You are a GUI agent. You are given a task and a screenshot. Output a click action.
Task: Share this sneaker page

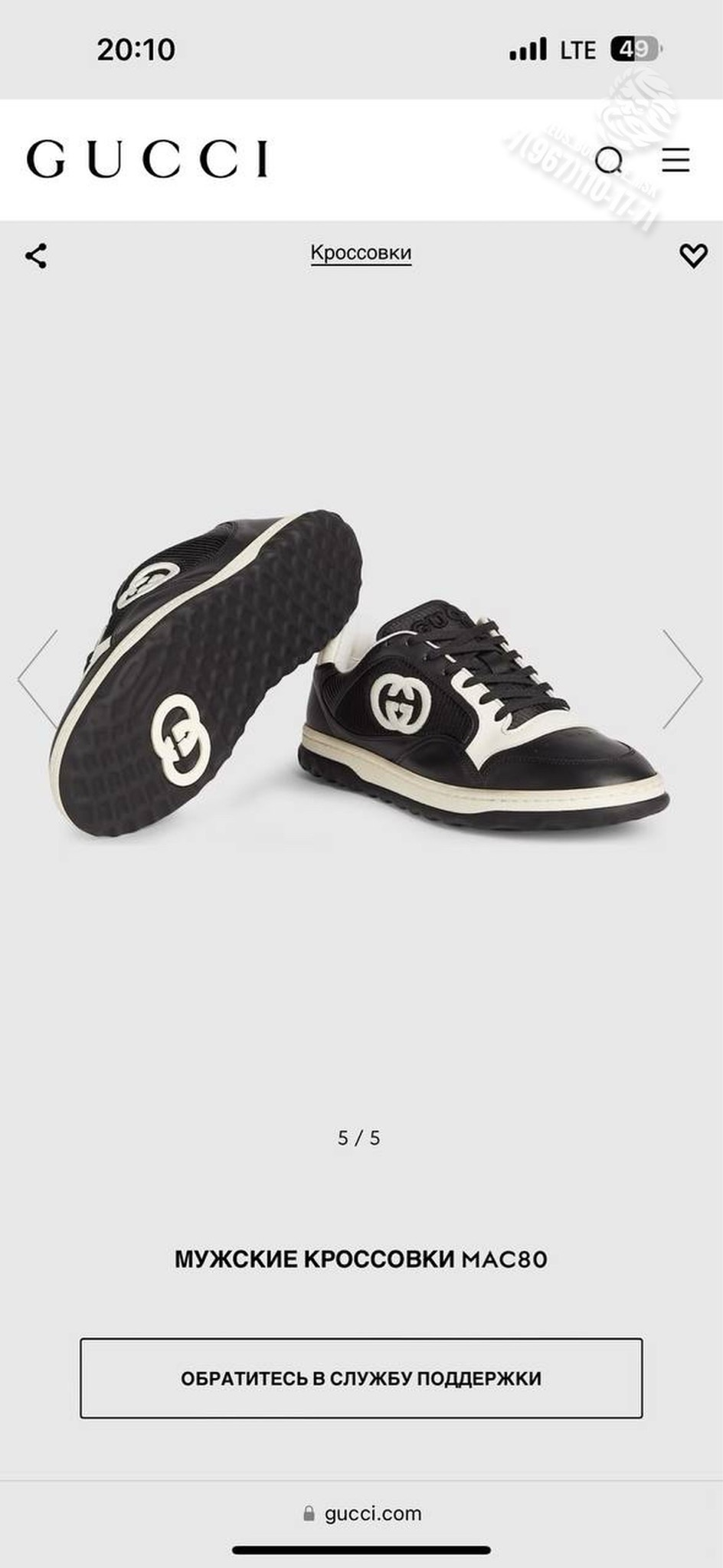pyautogui.click(x=36, y=256)
